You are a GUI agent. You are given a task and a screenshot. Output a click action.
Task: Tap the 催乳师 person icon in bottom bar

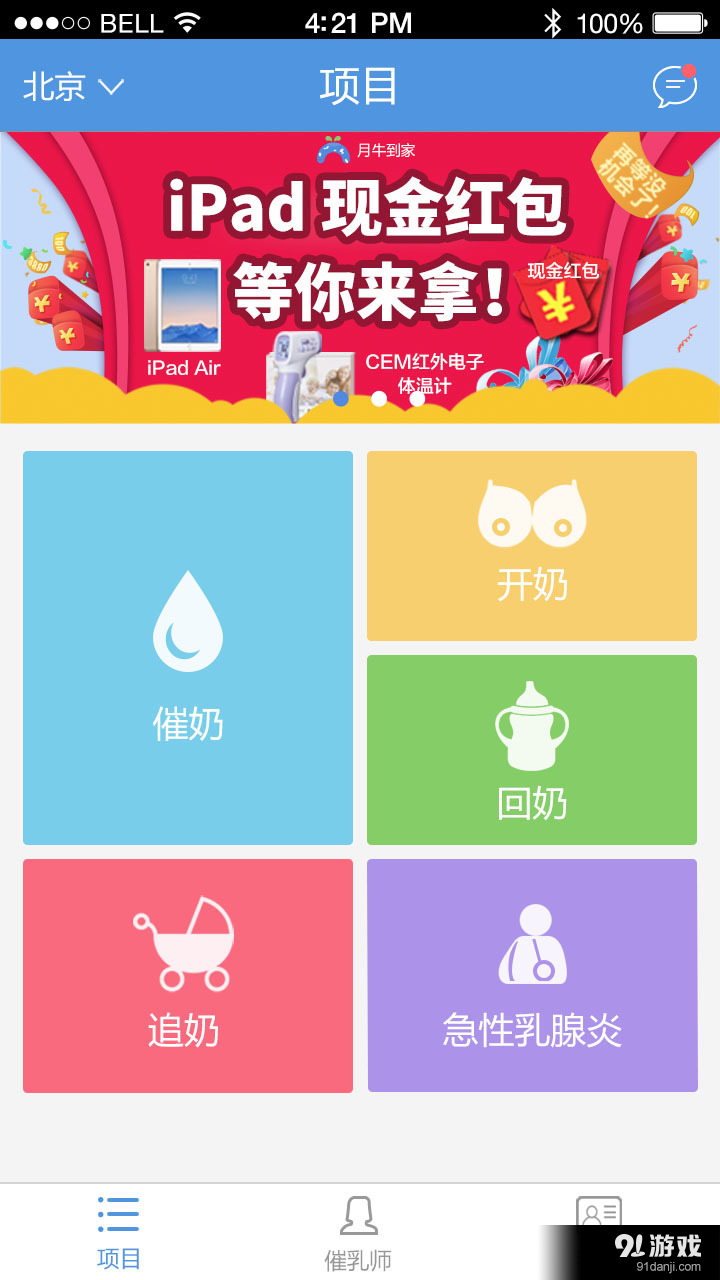tap(359, 1215)
